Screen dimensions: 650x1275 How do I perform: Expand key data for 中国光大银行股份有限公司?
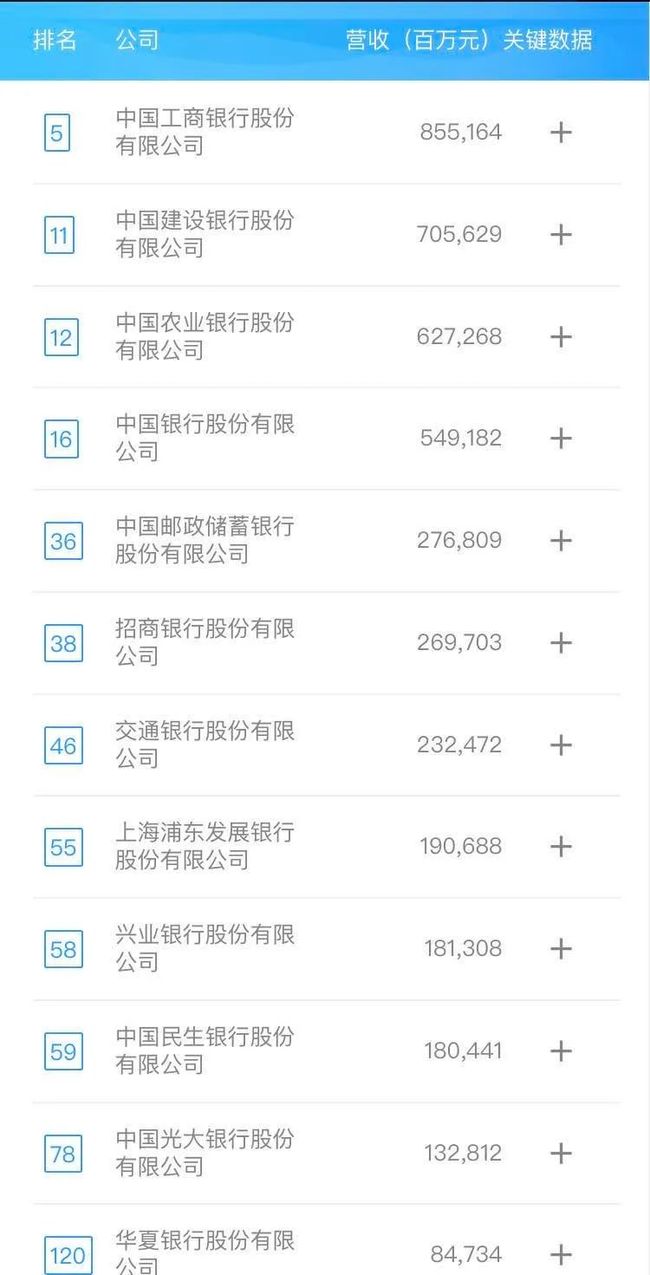point(561,1153)
